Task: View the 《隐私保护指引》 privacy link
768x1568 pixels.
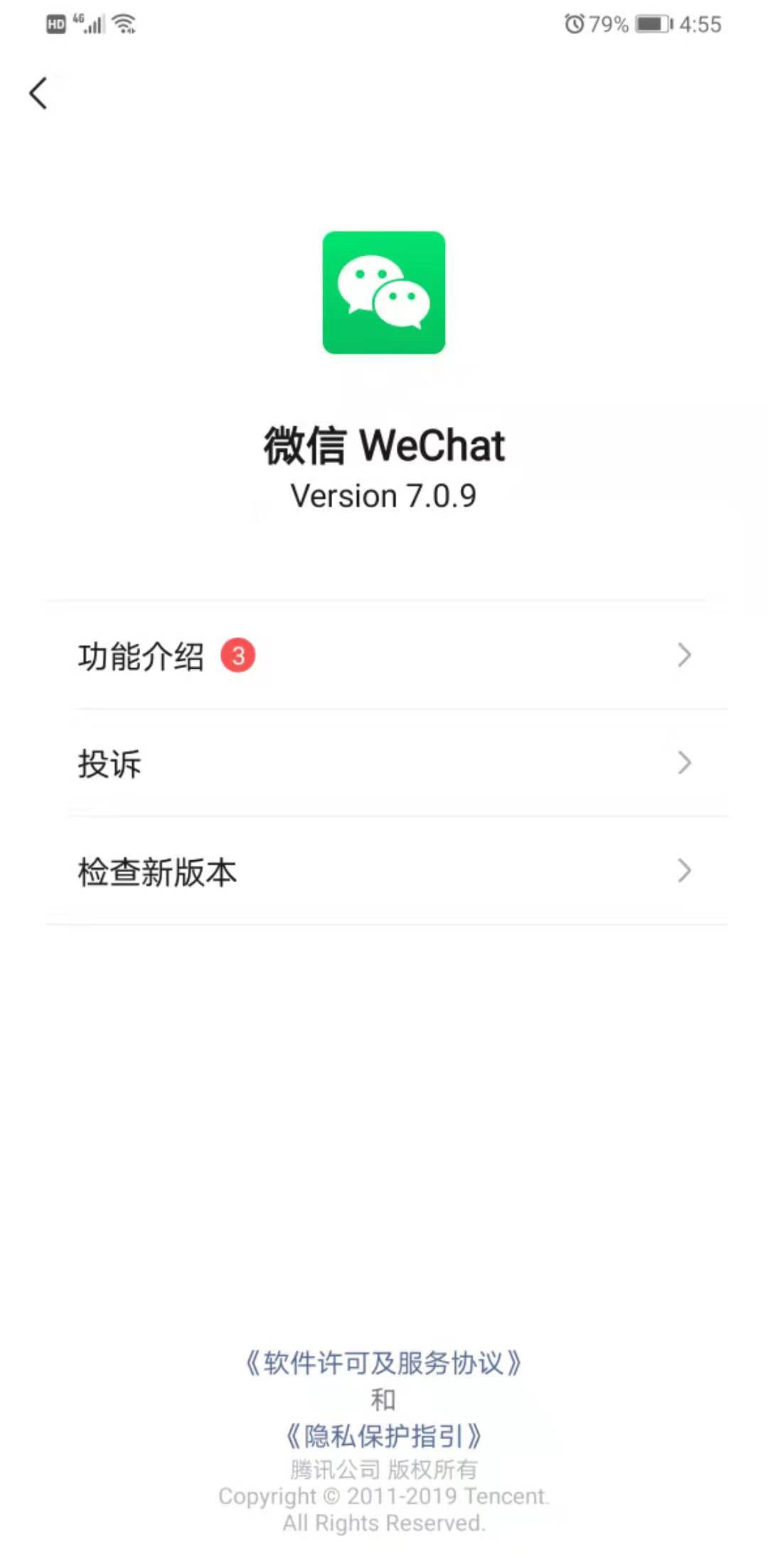Action: 383,1436
